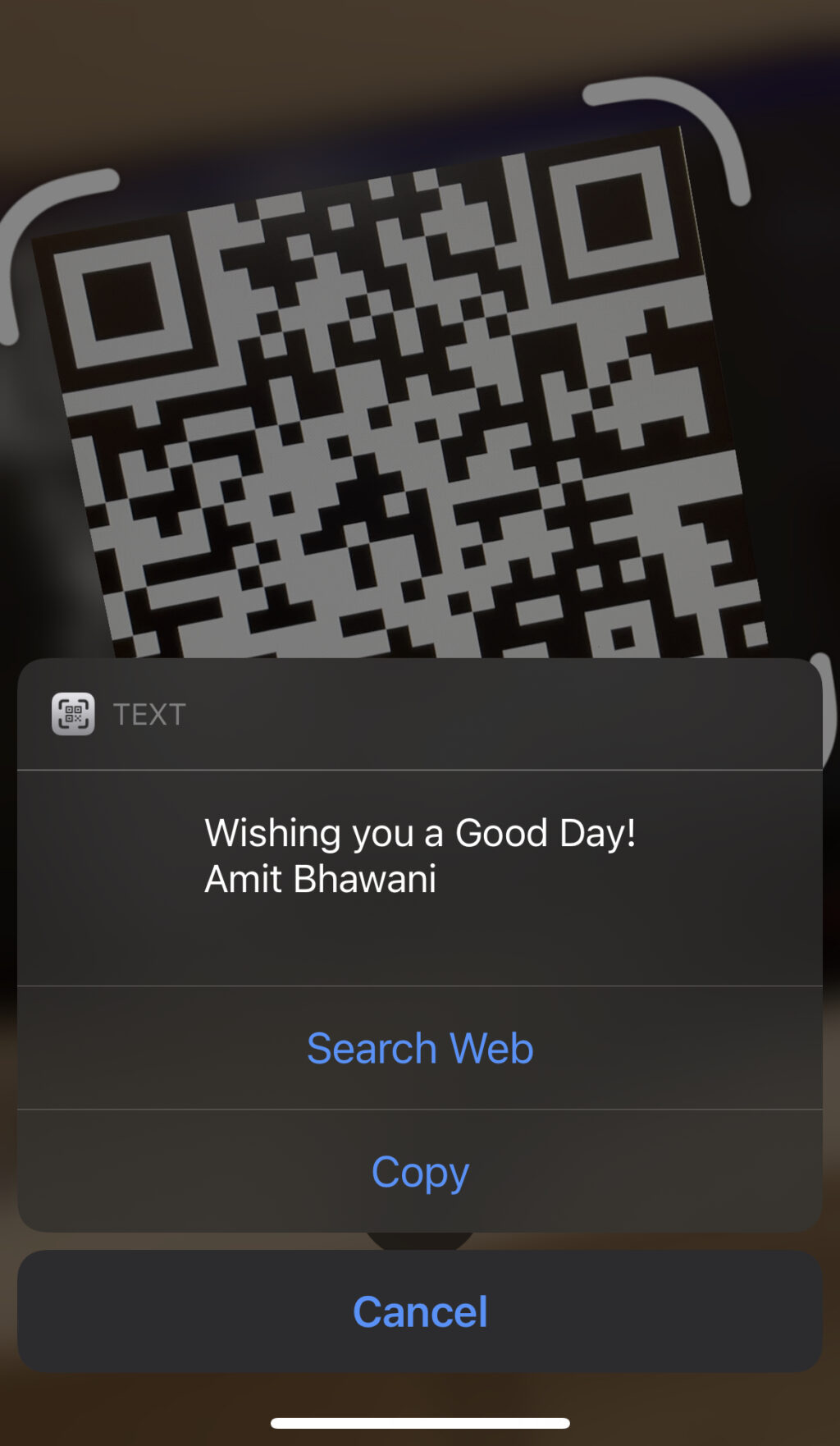Cancel the QR code action sheet

tap(420, 1311)
